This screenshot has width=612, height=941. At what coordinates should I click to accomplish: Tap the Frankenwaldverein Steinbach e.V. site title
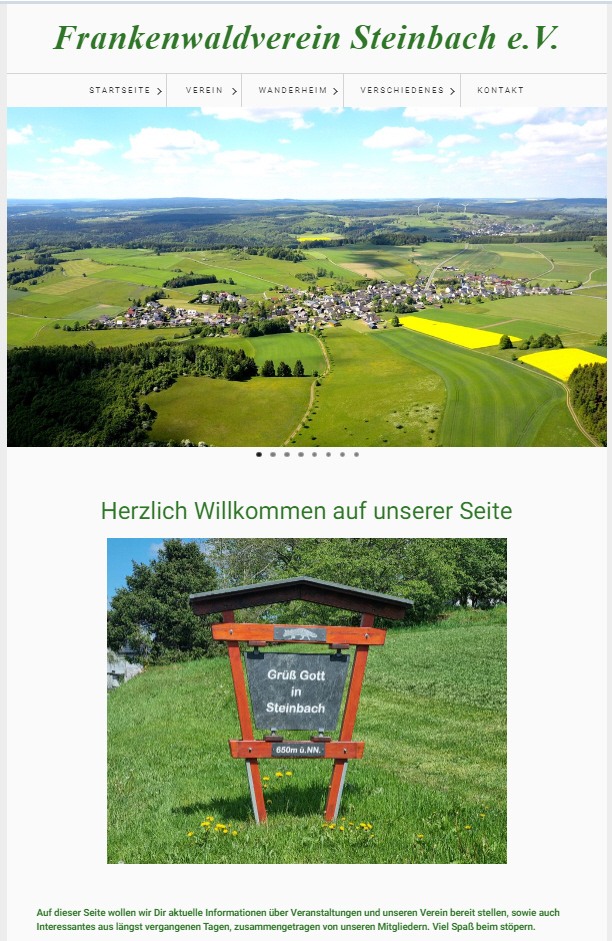[x=306, y=38]
